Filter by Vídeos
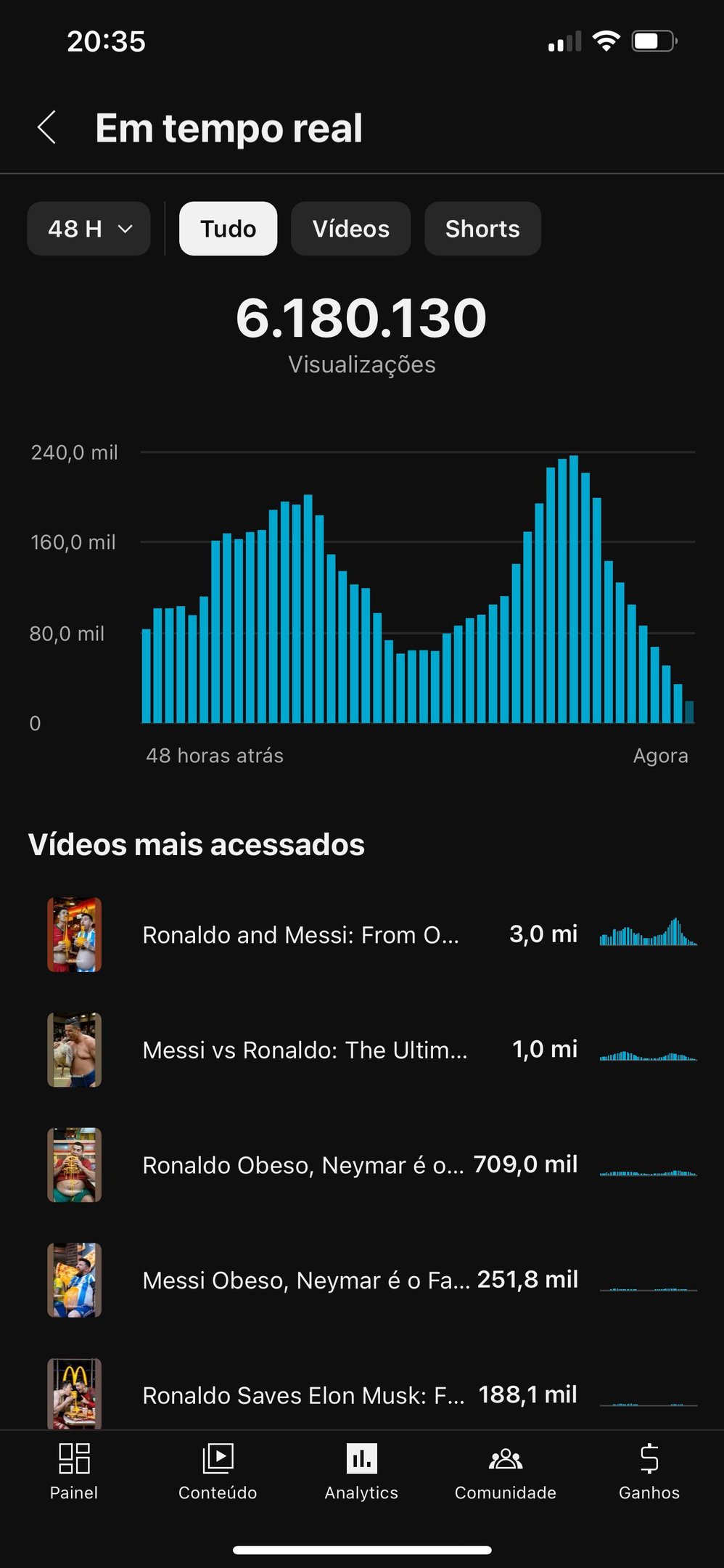The height and width of the screenshot is (1568, 724). pyautogui.click(x=350, y=229)
